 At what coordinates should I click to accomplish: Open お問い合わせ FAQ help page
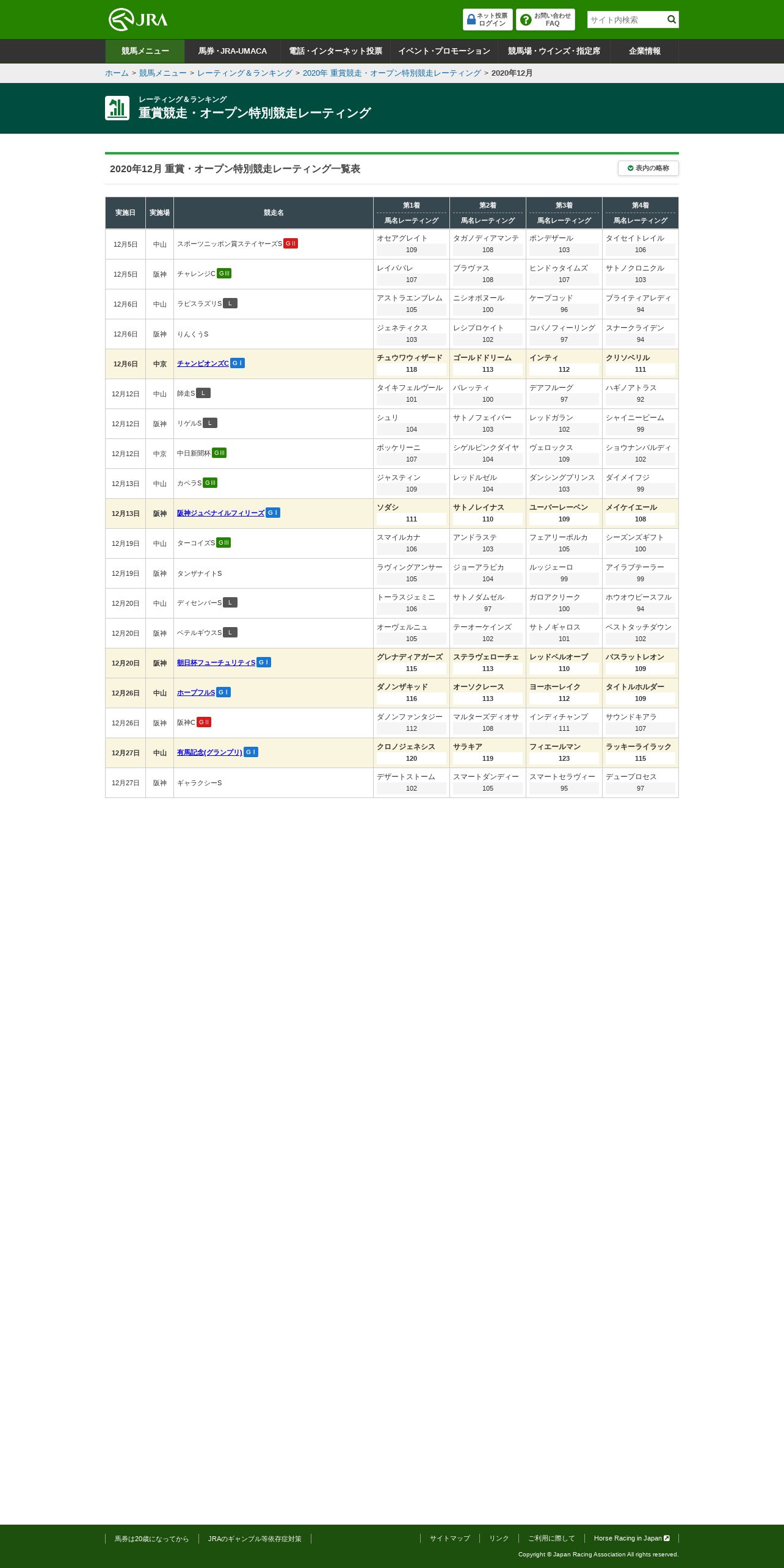[x=545, y=20]
